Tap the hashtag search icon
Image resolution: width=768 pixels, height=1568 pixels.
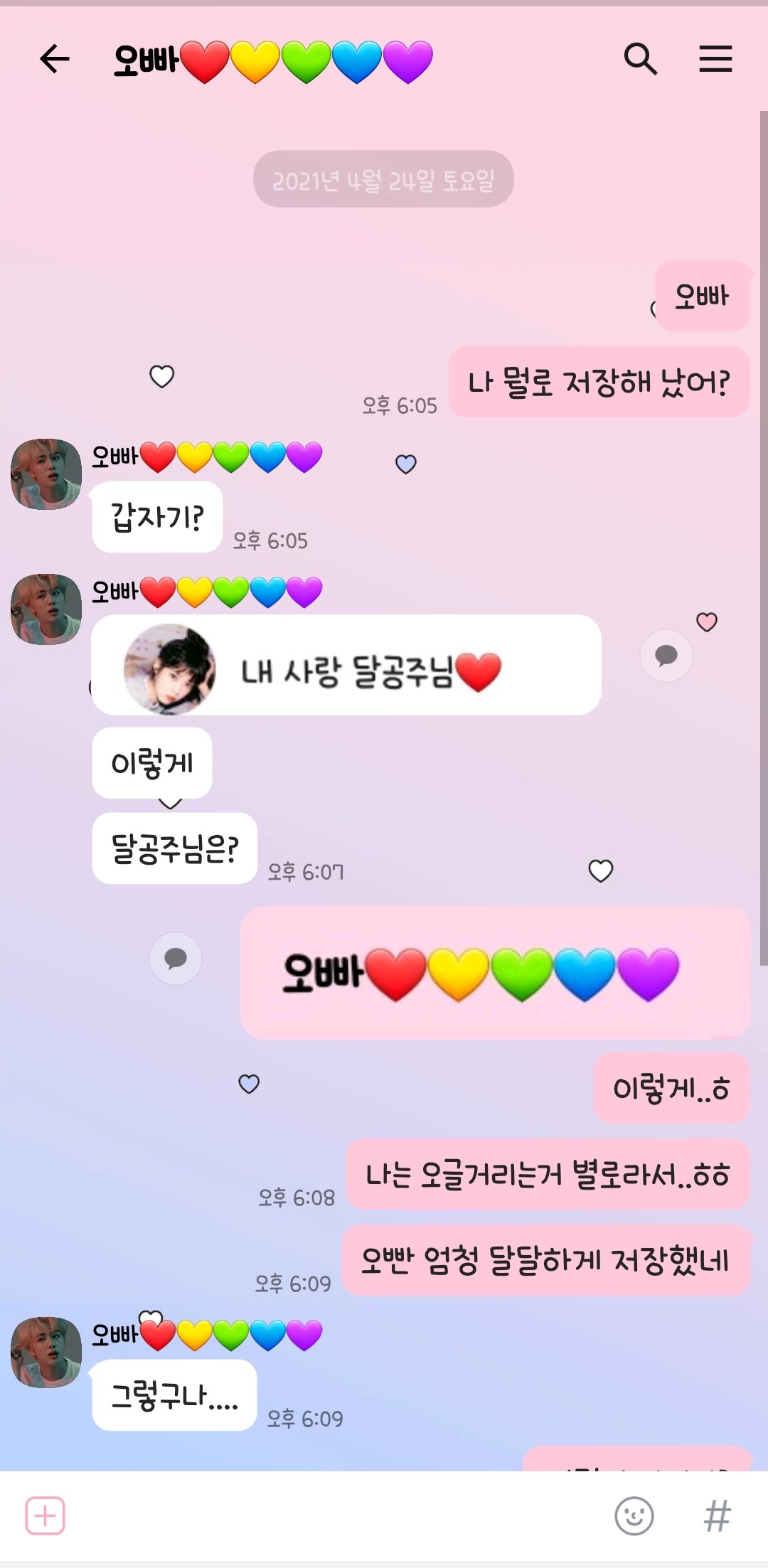point(717,1515)
